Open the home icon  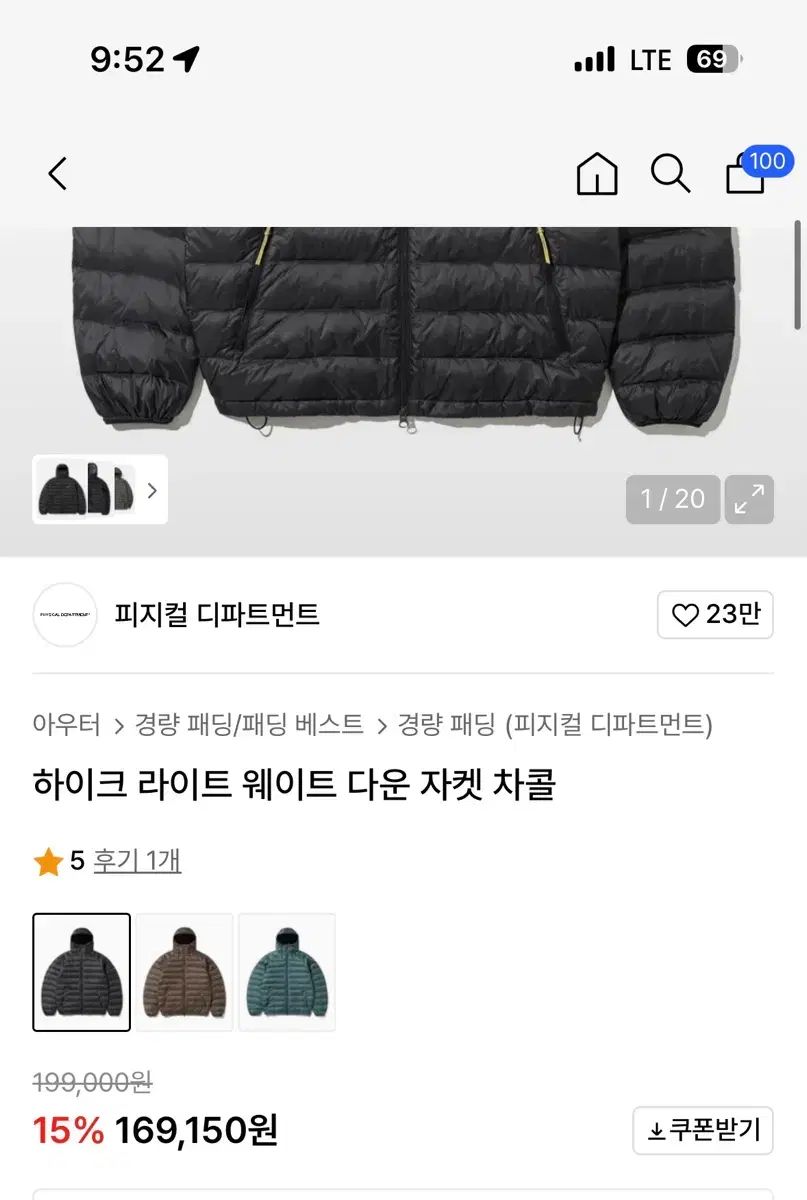(597, 174)
